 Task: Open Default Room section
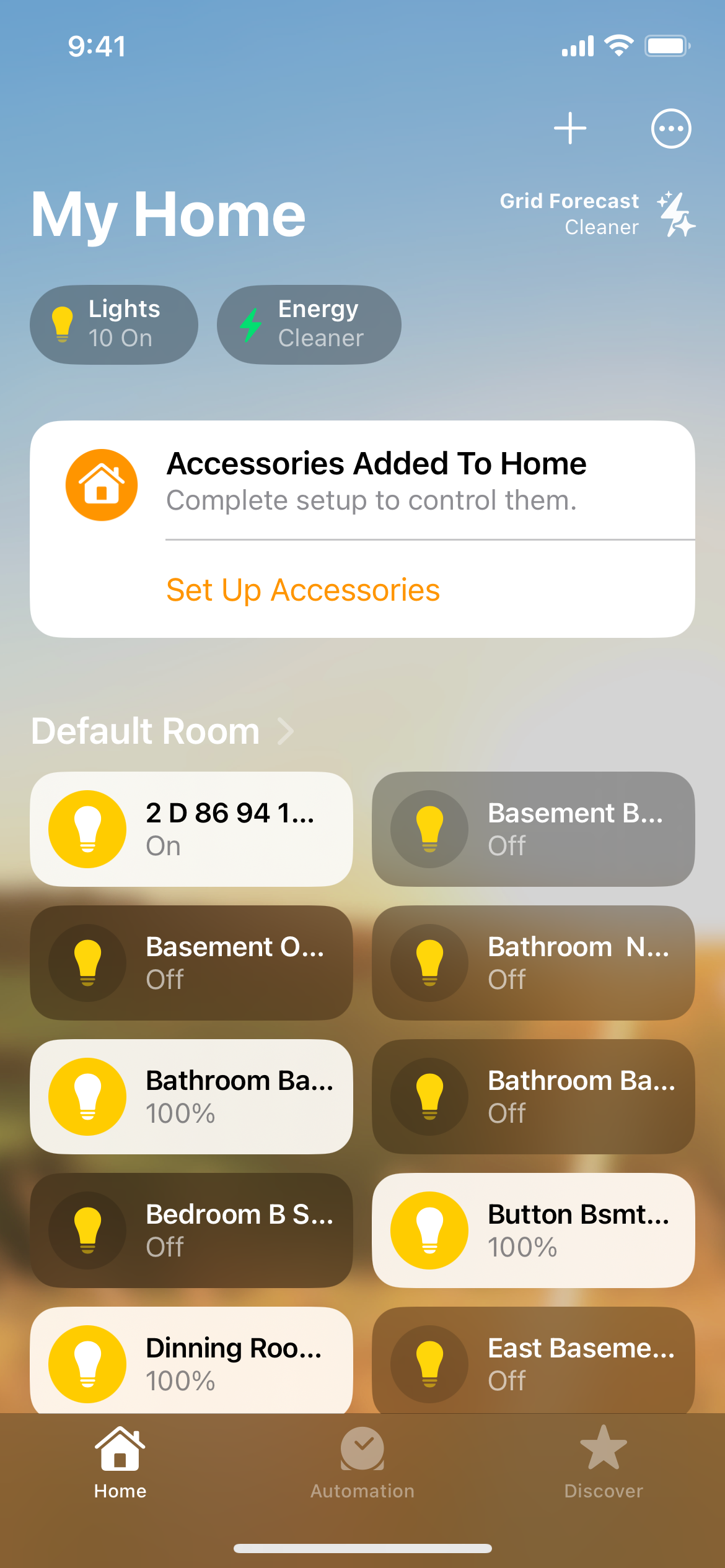coord(162,731)
